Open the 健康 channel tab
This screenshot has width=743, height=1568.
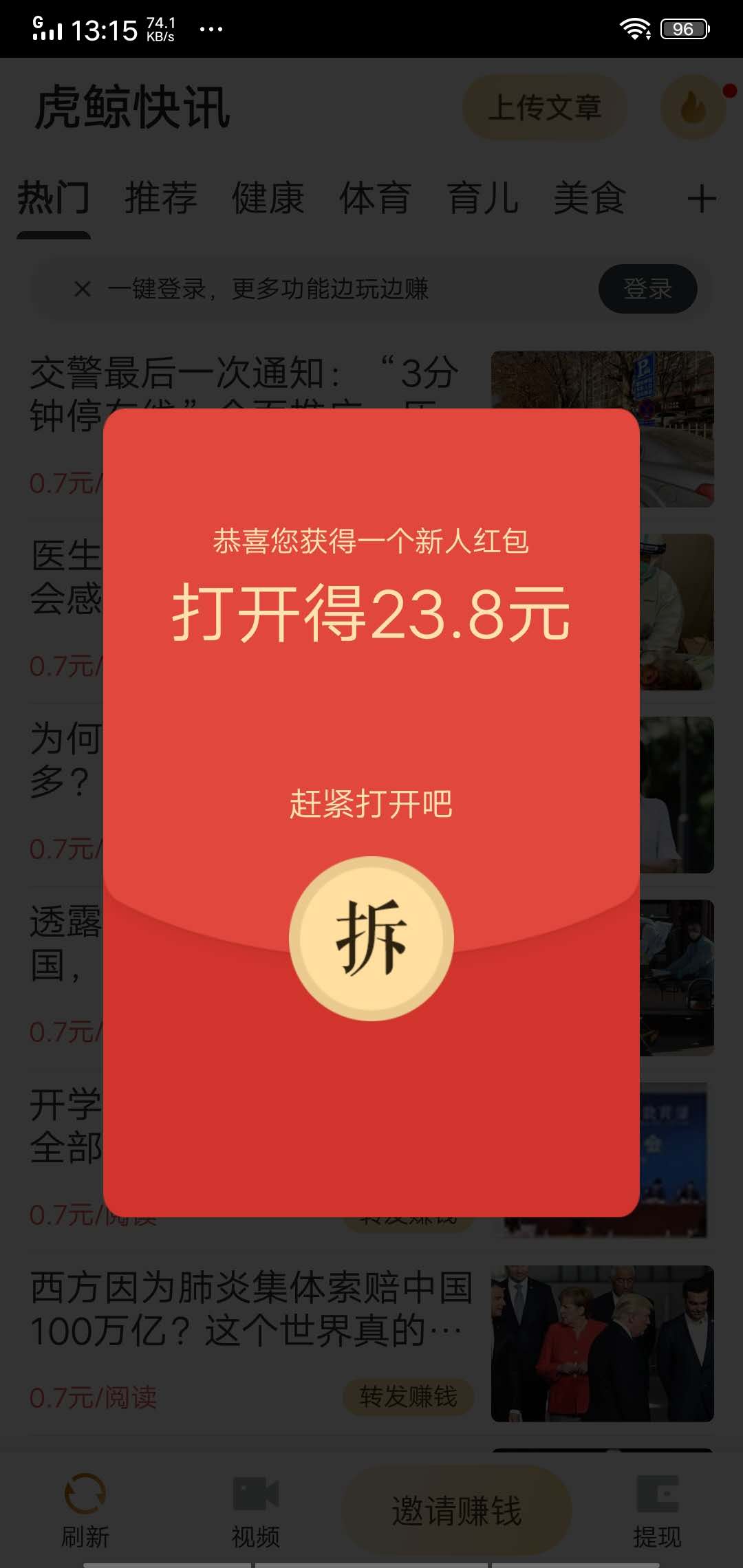tap(267, 199)
